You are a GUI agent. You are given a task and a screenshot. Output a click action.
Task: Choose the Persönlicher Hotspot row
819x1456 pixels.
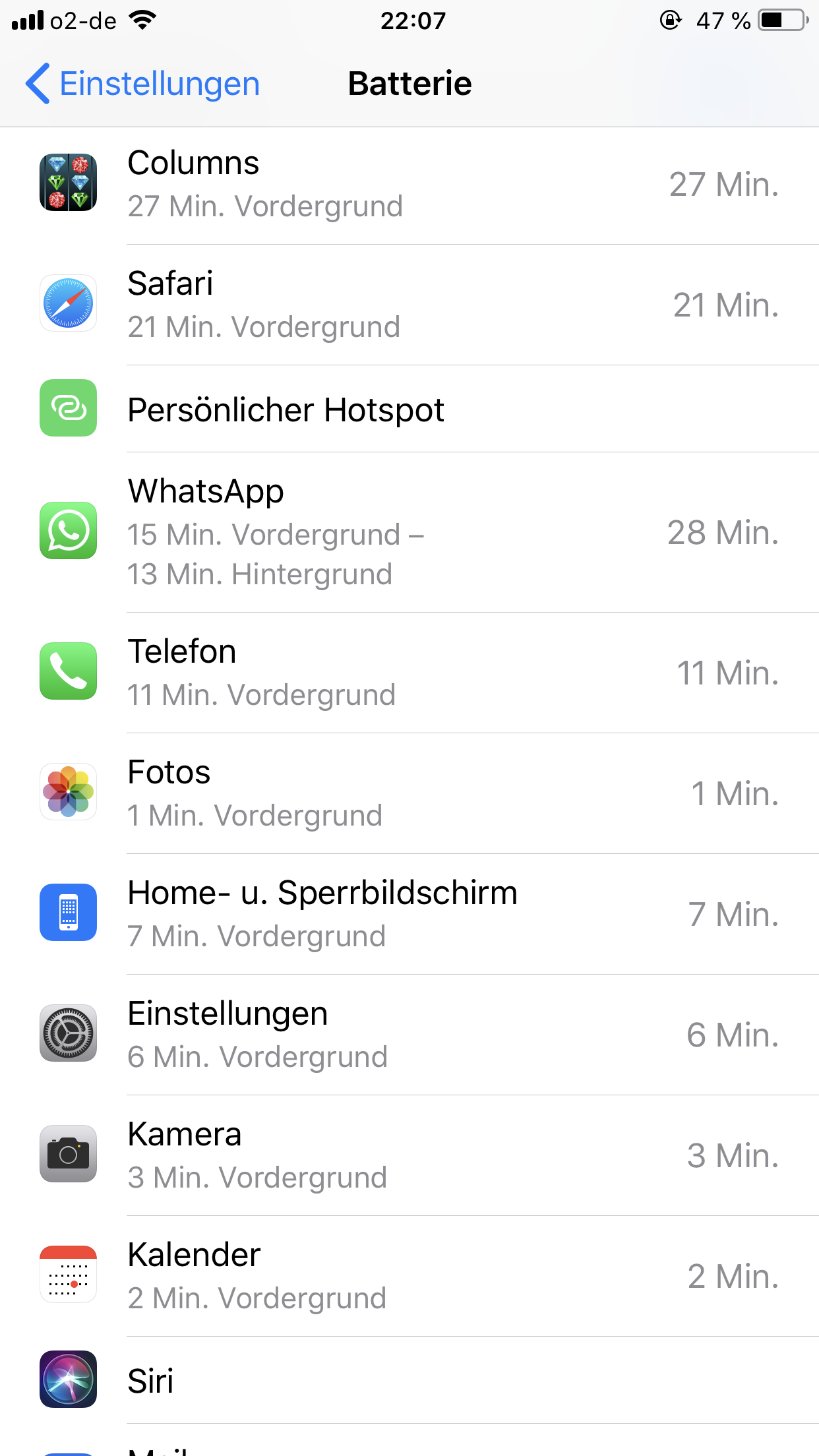click(409, 409)
